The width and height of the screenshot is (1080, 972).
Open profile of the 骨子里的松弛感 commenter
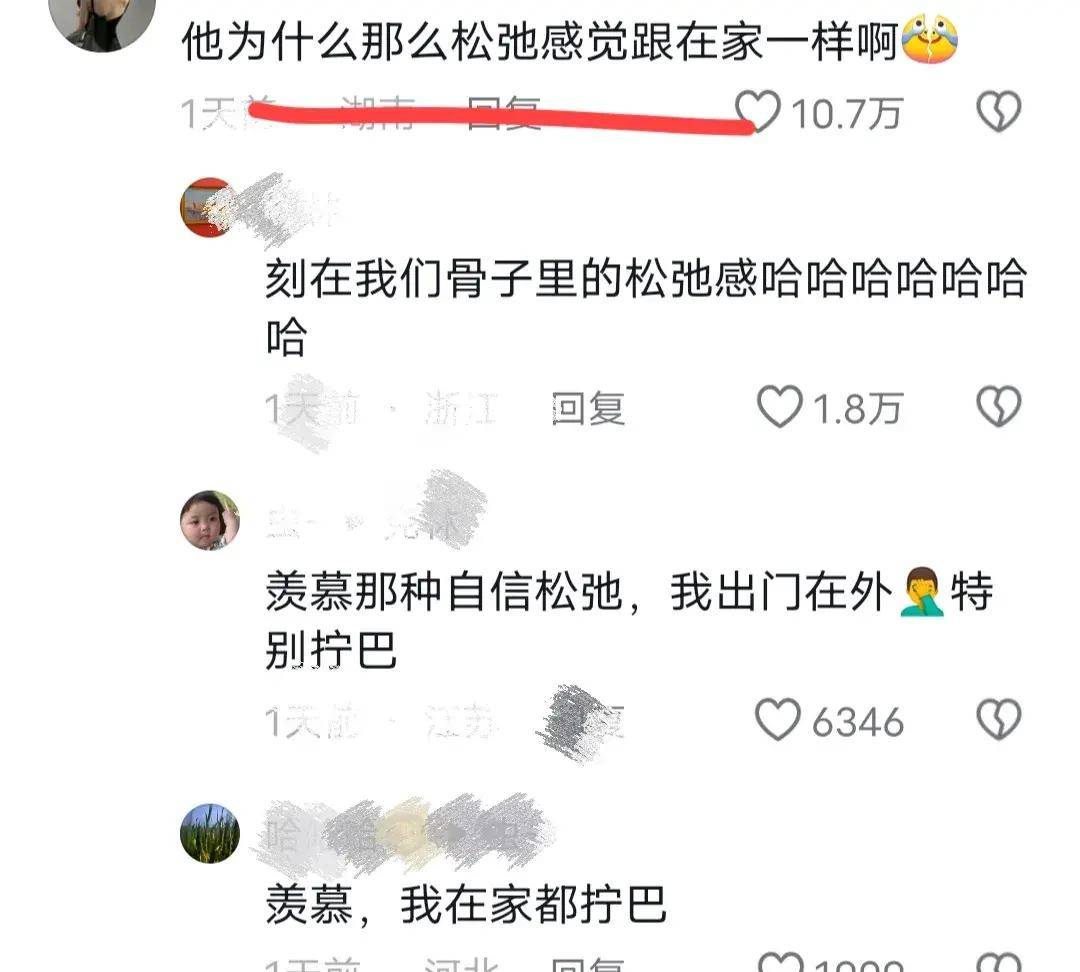click(x=207, y=207)
